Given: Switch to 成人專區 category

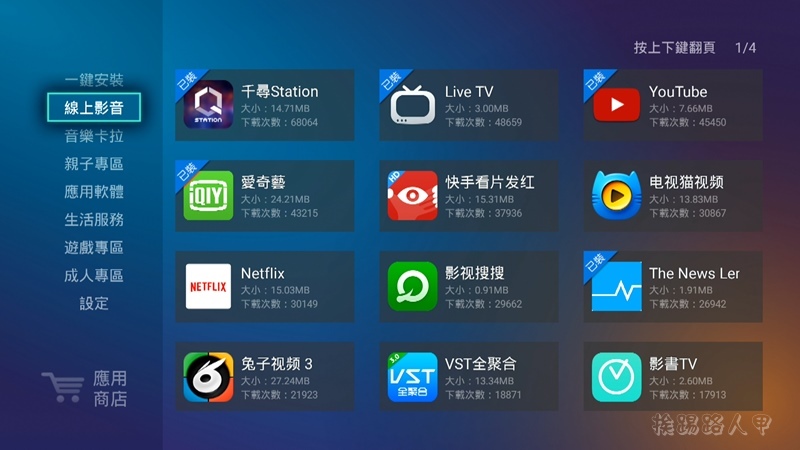Looking at the screenshot, I should pos(94,276).
